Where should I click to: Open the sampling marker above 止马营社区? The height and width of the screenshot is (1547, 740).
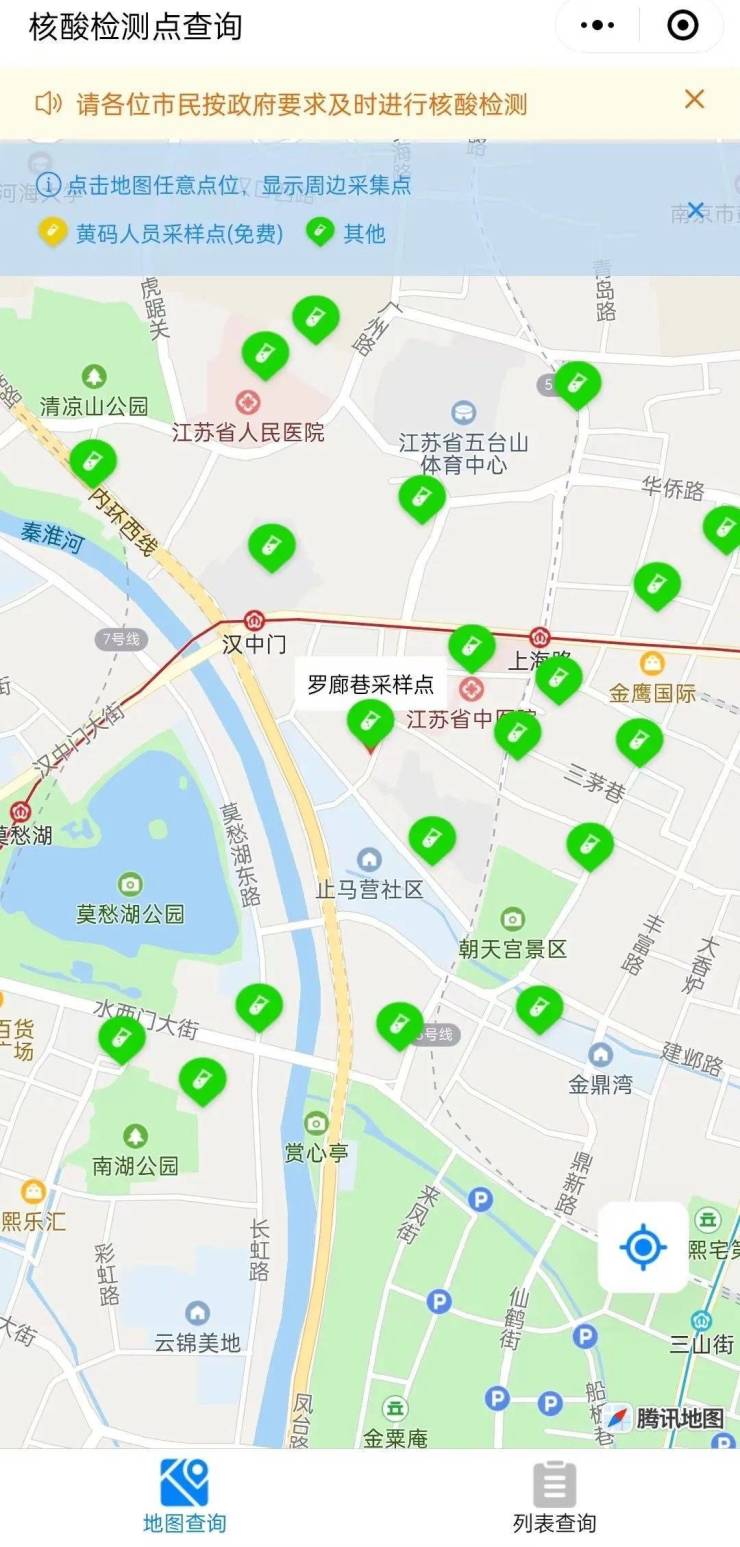pos(432,838)
